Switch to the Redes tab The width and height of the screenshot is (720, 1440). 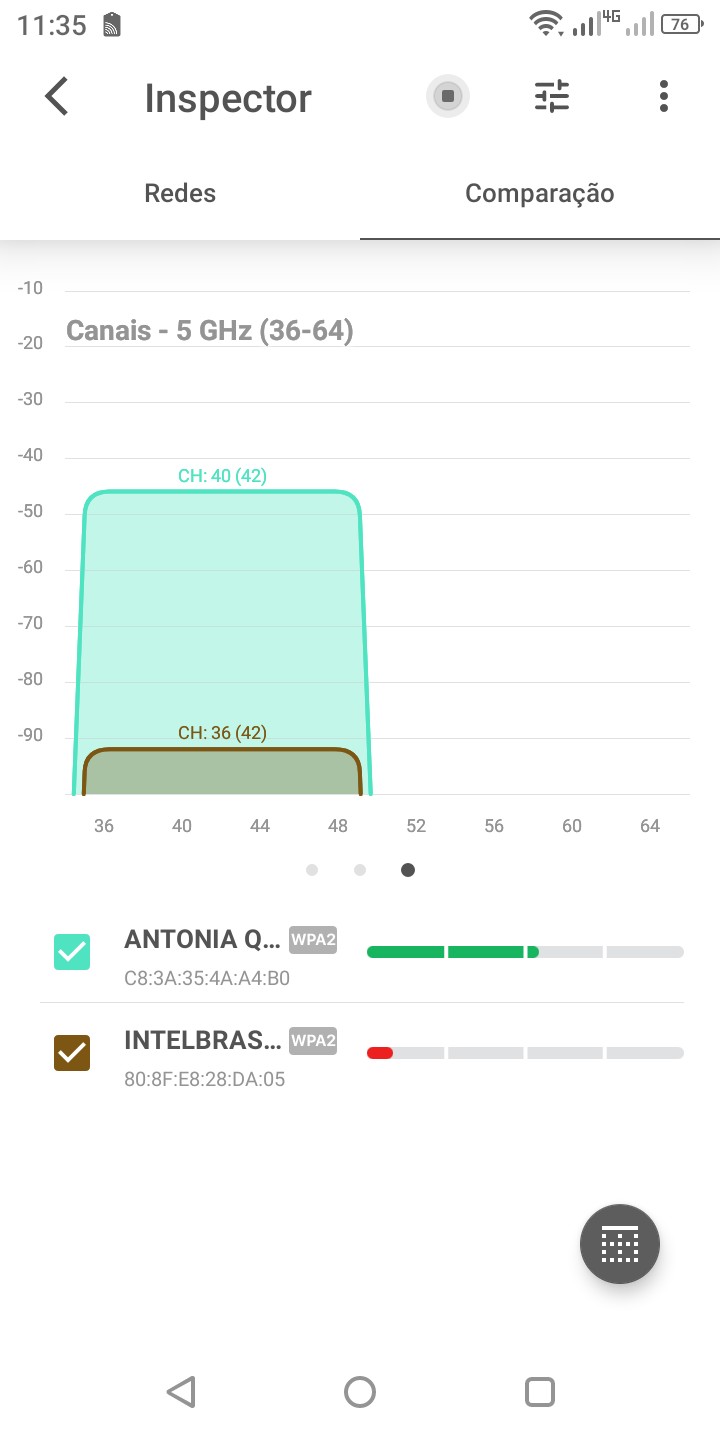point(180,193)
